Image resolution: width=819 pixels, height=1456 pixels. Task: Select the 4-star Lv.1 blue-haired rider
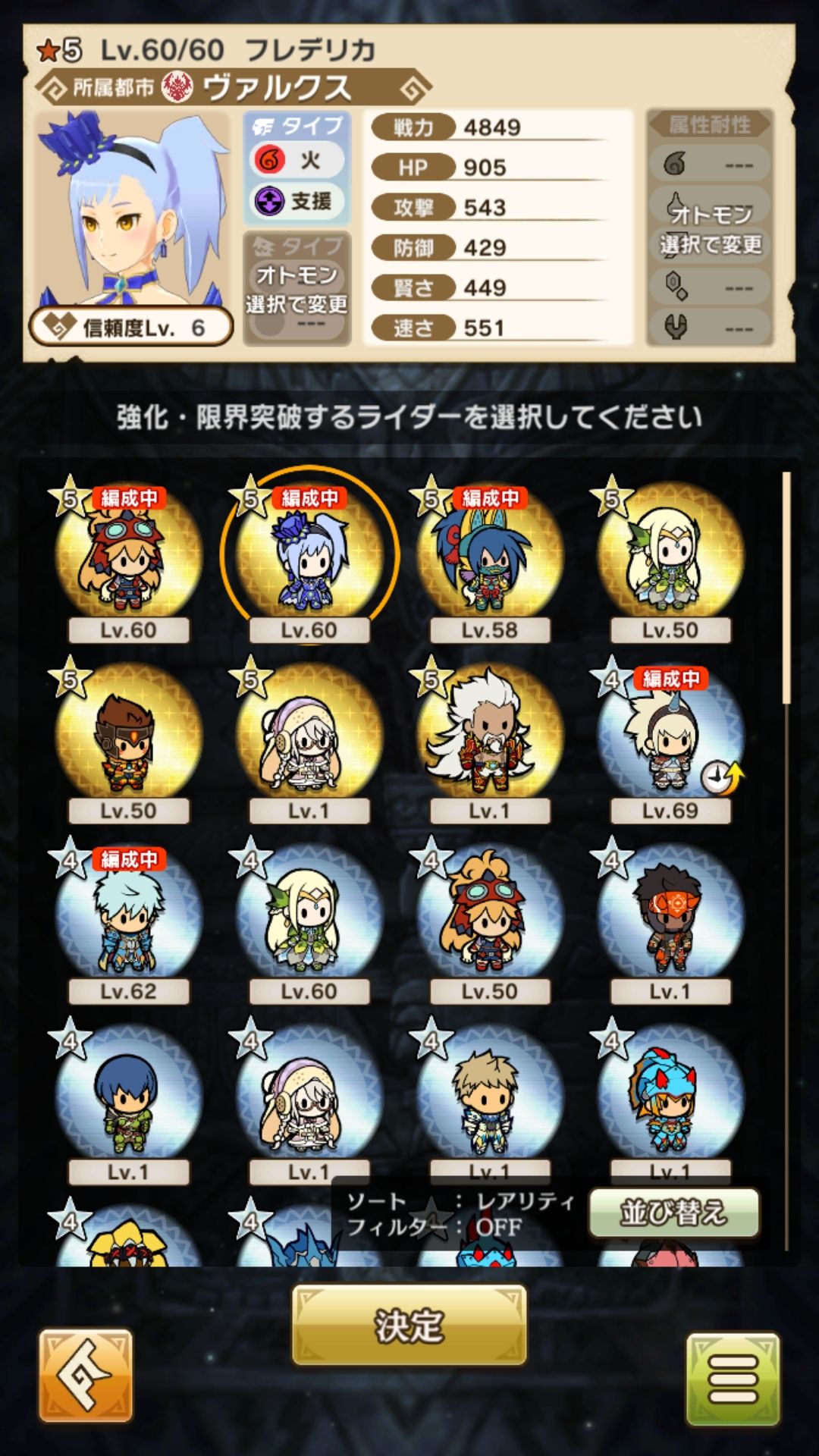pyautogui.click(x=128, y=1099)
